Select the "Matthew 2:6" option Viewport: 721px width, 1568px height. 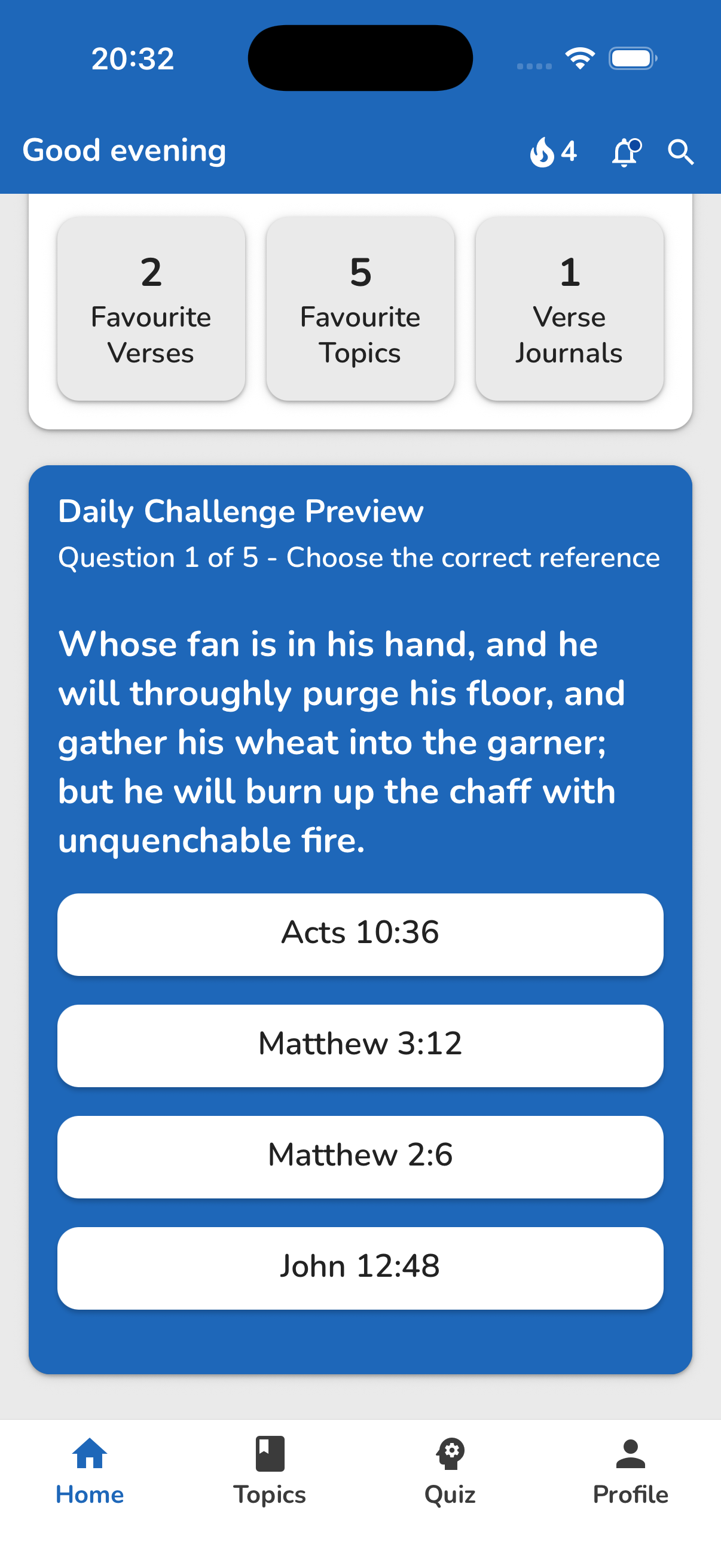point(360,1156)
